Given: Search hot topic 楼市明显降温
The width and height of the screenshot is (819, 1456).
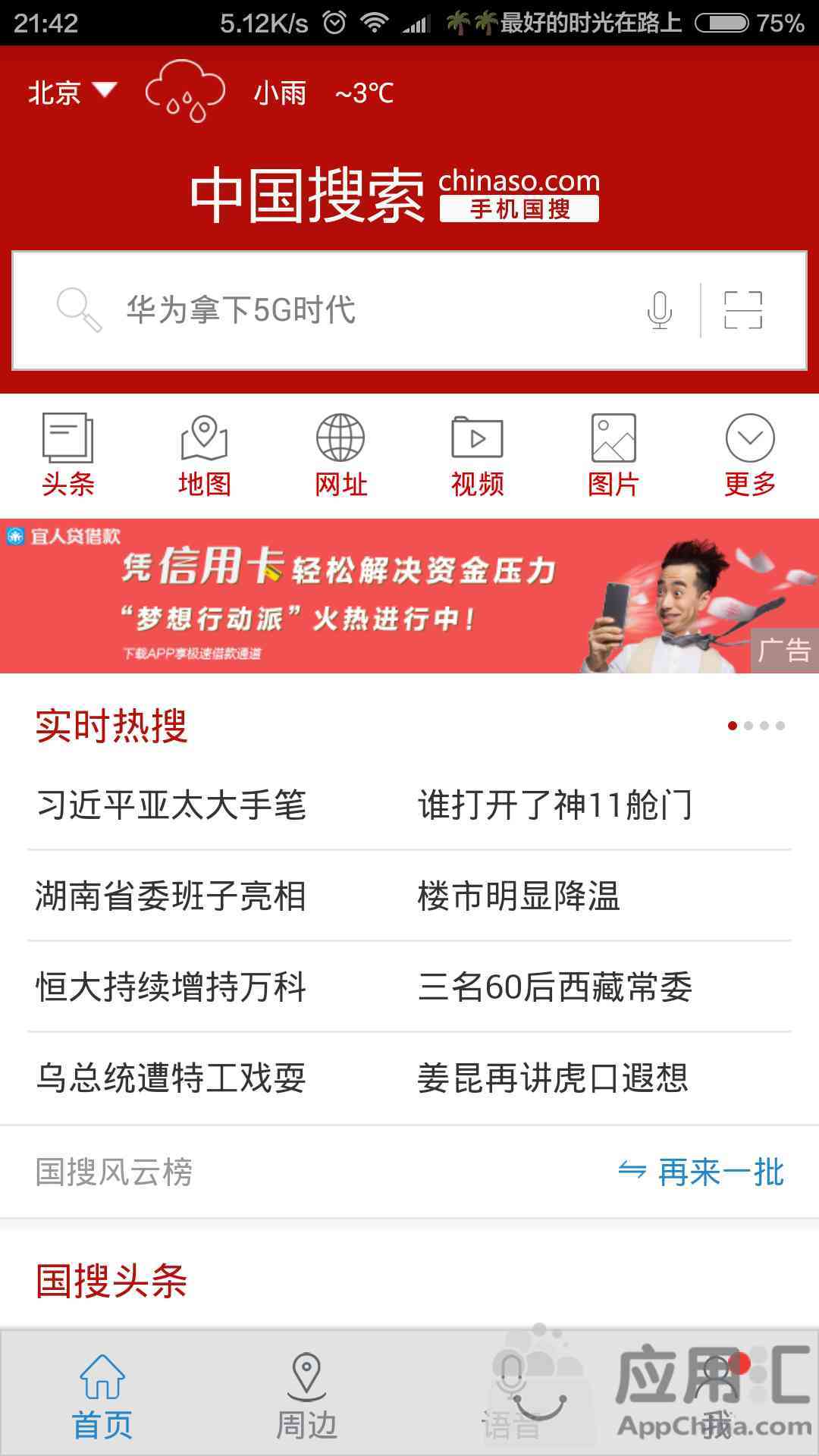Looking at the screenshot, I should (519, 896).
